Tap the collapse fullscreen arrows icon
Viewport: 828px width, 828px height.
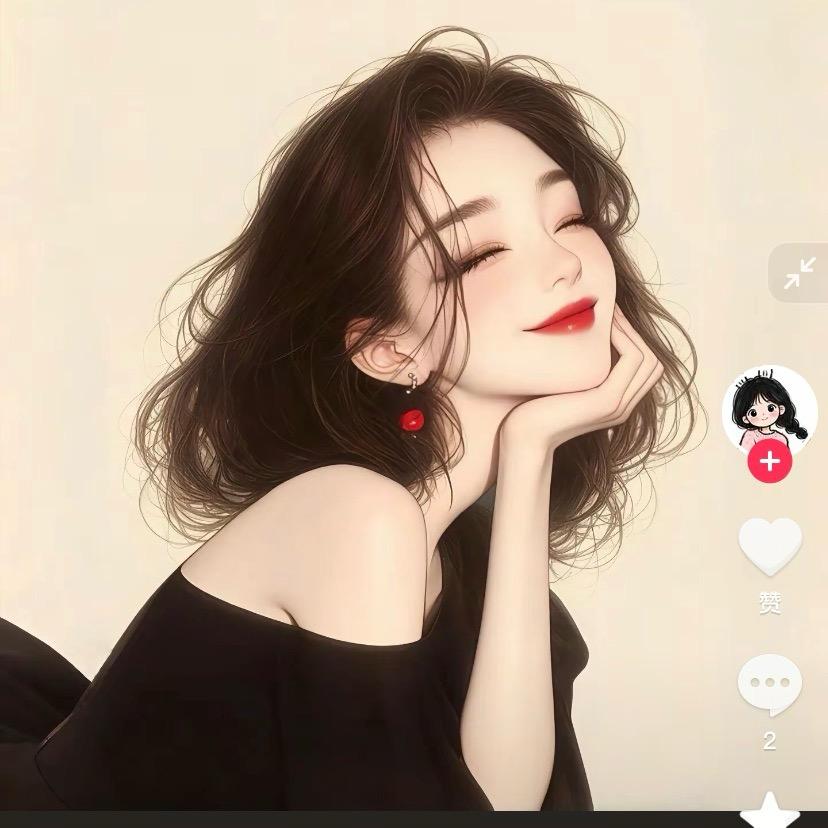click(799, 273)
